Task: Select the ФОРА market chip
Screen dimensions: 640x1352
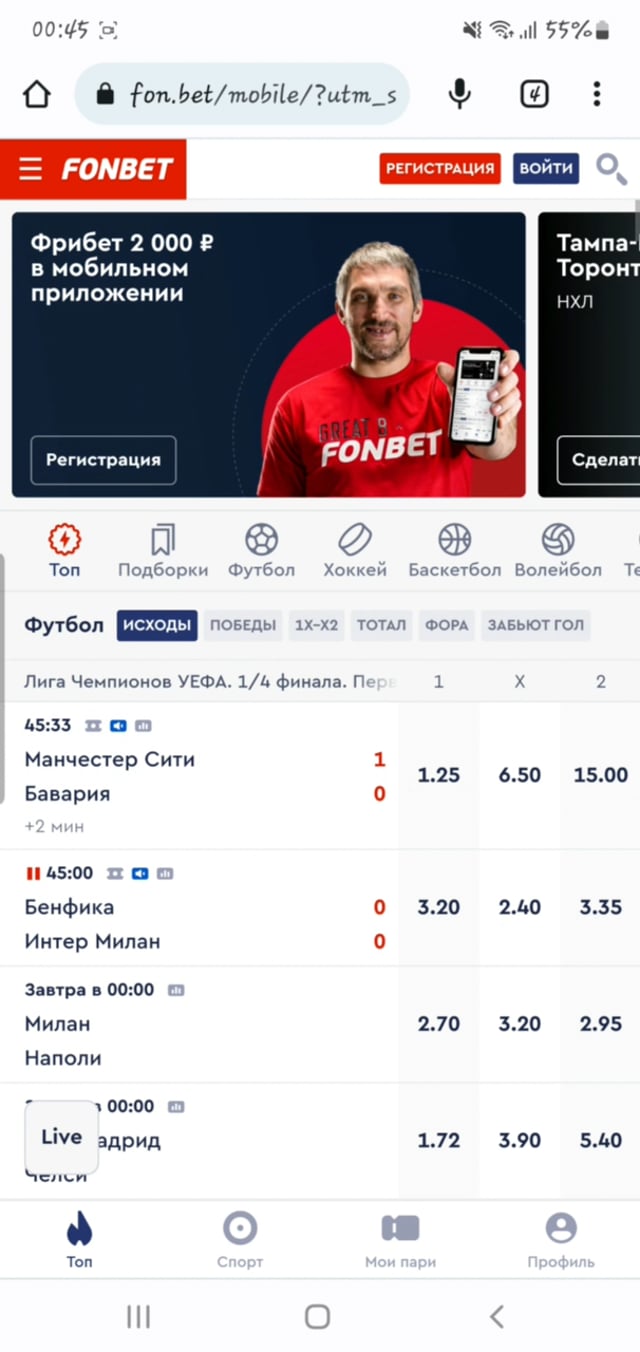Action: click(446, 625)
